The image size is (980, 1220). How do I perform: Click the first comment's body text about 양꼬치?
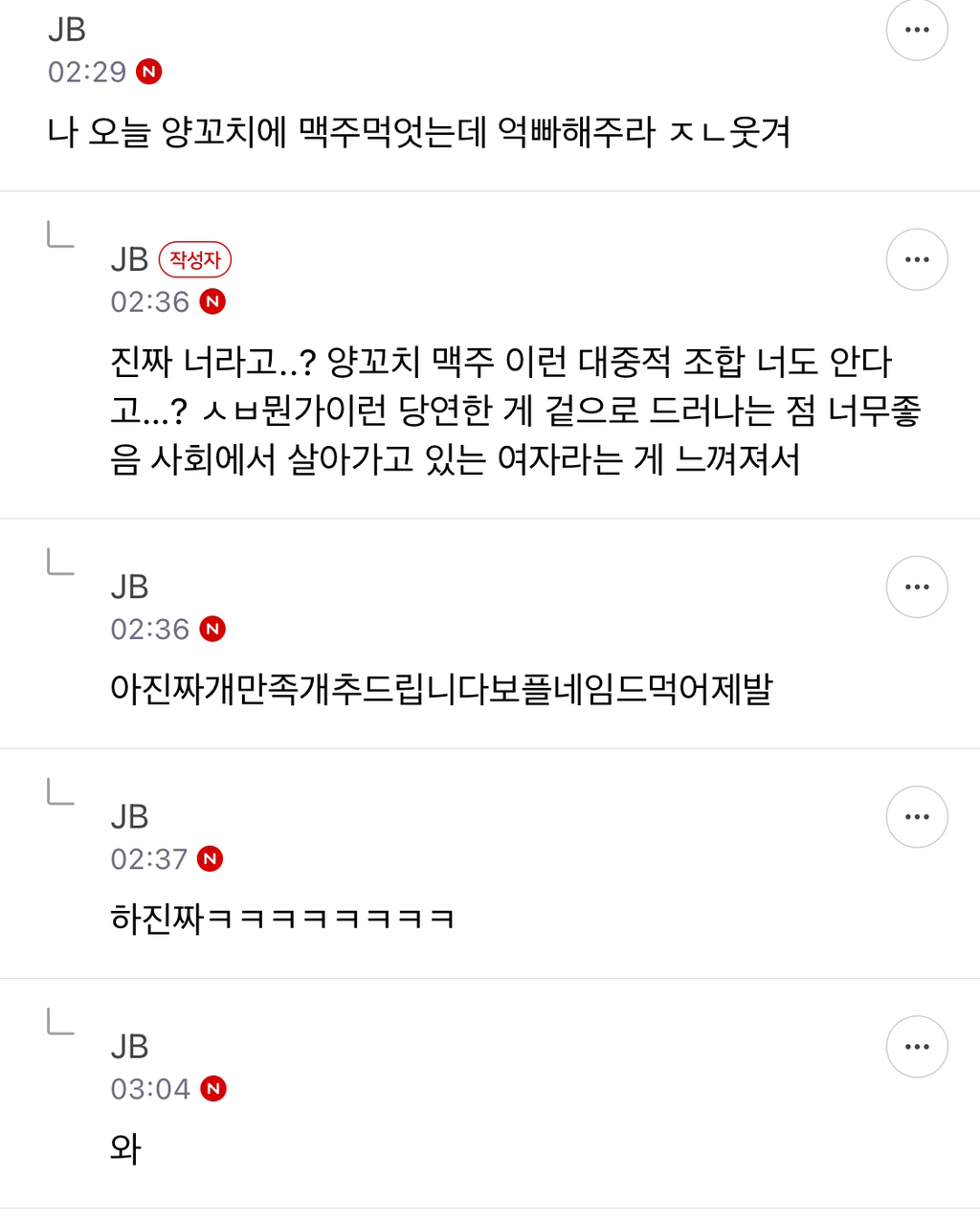[x=421, y=130]
